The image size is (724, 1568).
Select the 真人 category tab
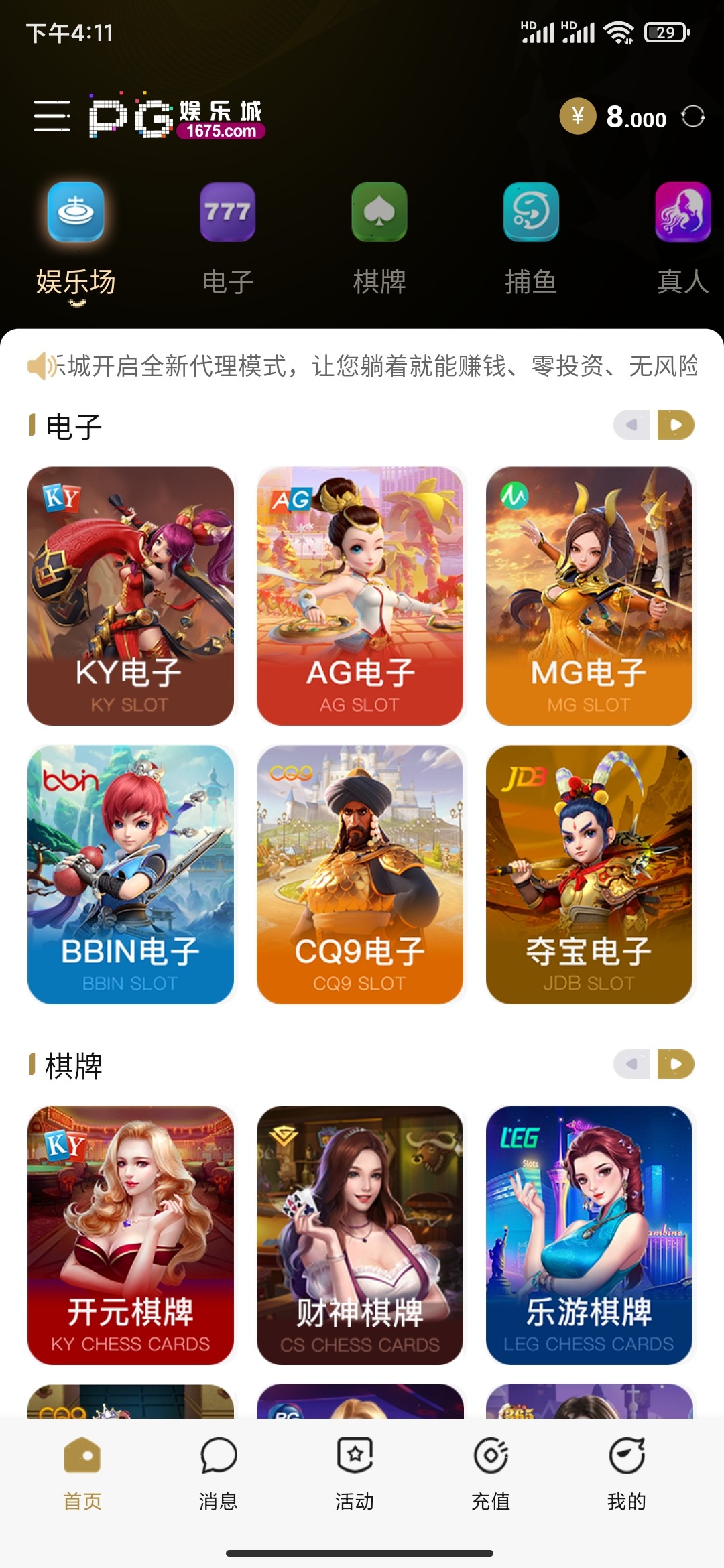tap(682, 238)
